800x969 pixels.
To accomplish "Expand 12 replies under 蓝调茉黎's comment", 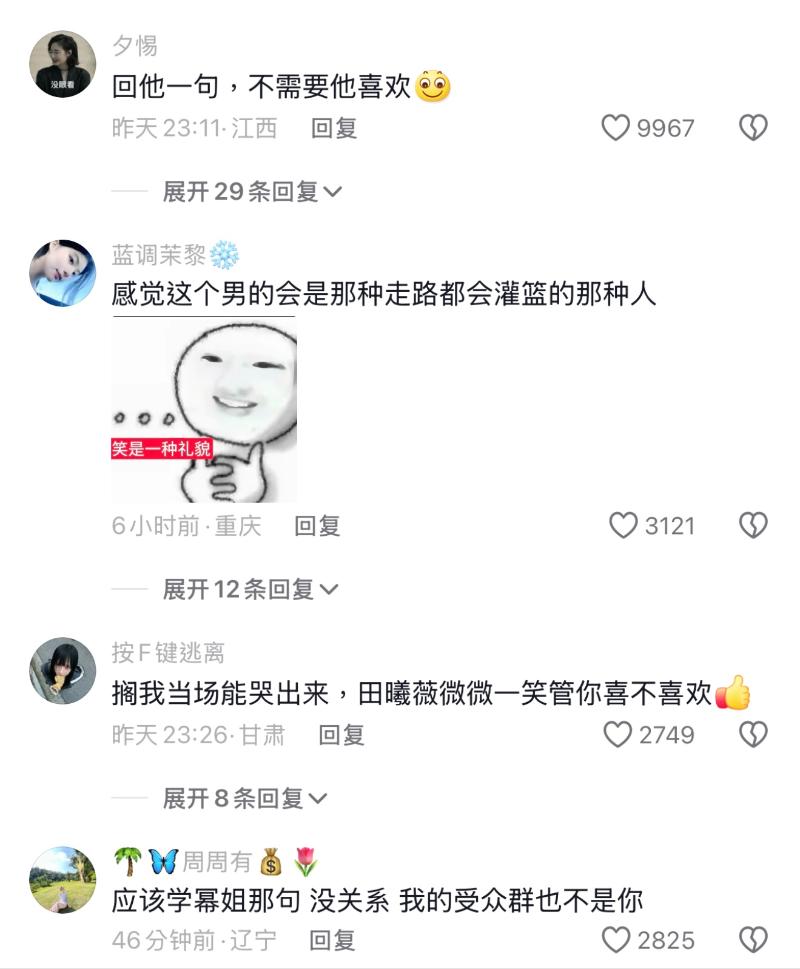I will (250, 589).
